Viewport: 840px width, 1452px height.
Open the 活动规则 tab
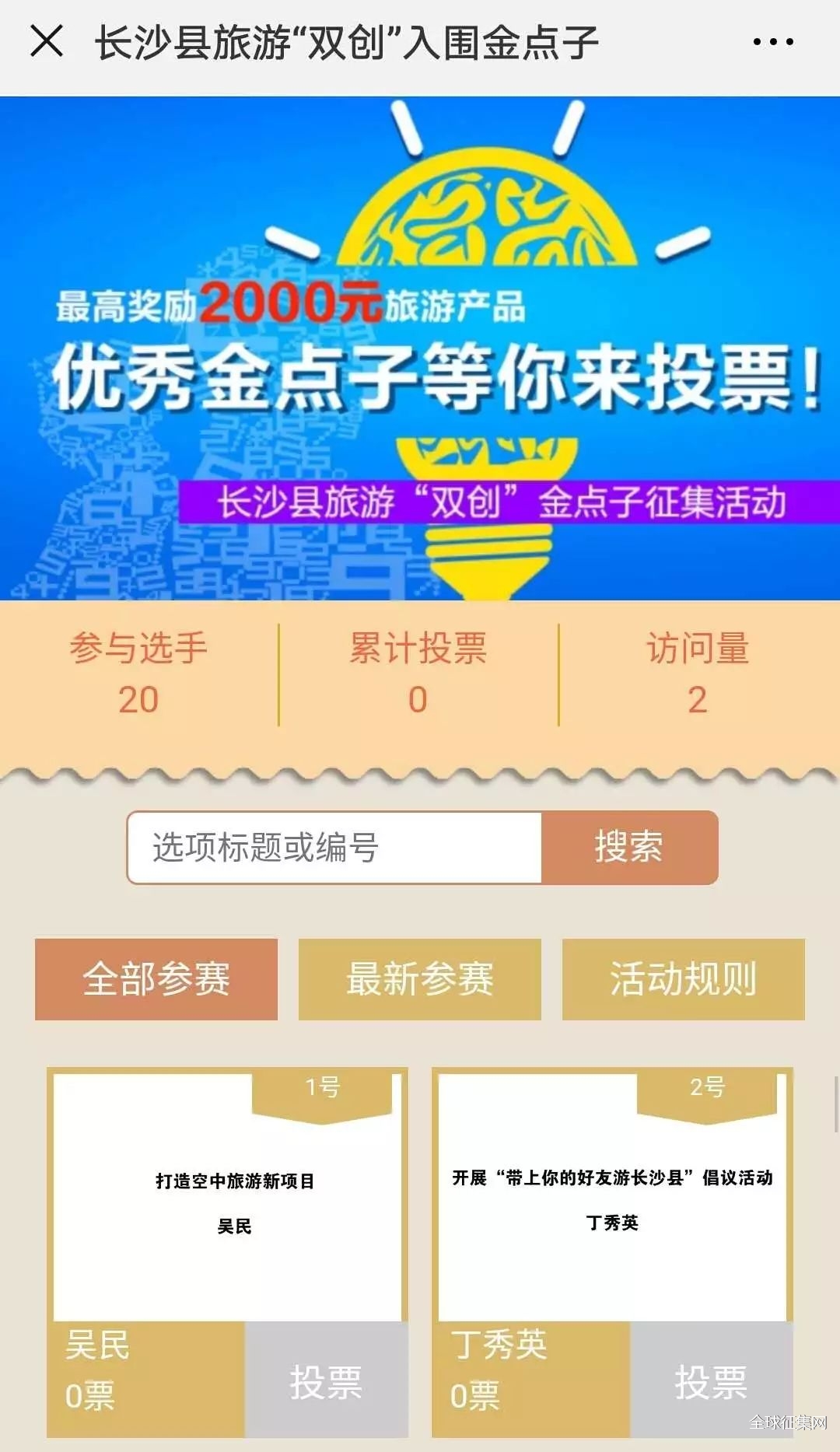point(683,978)
